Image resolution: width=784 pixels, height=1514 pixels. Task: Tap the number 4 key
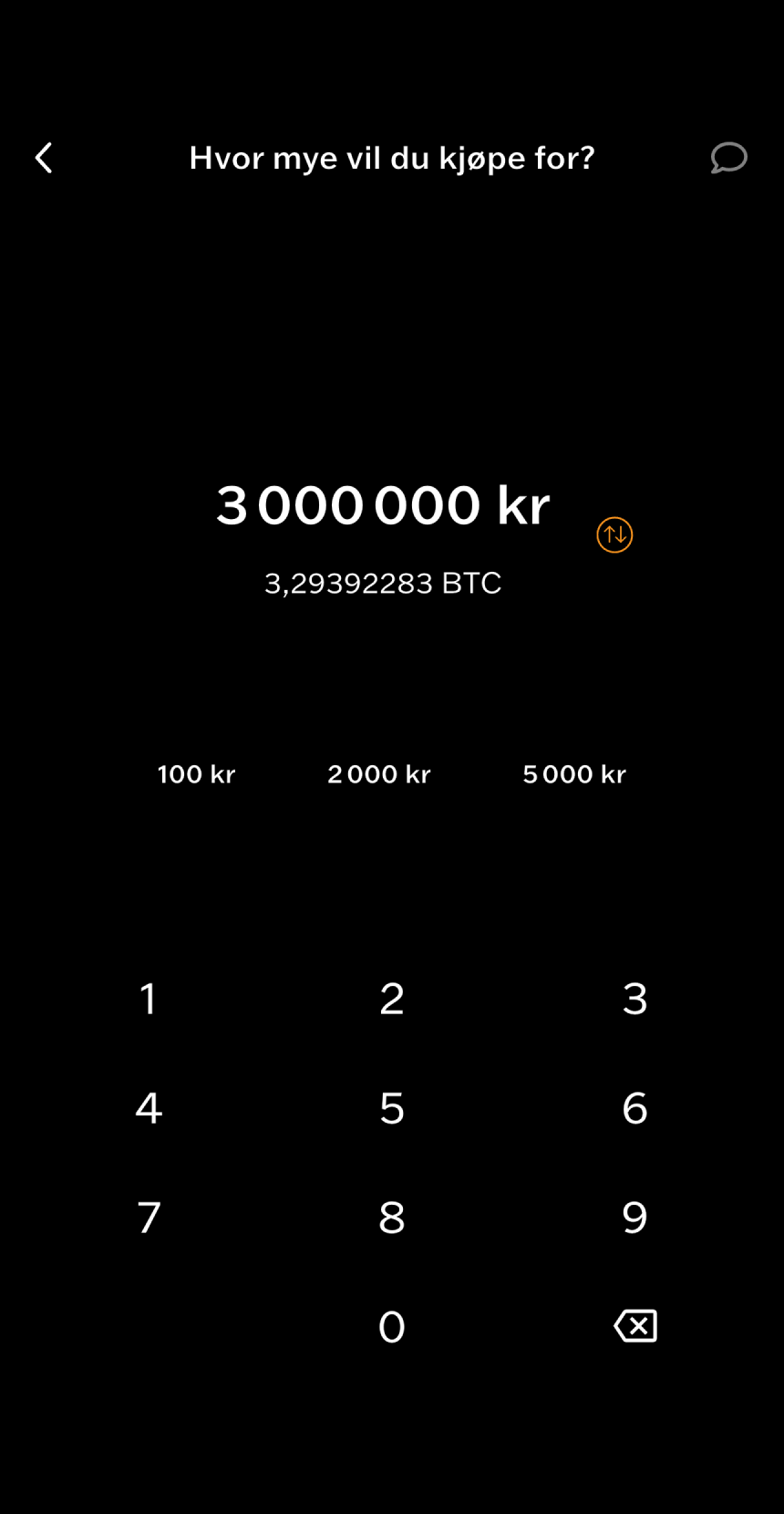tap(149, 1108)
